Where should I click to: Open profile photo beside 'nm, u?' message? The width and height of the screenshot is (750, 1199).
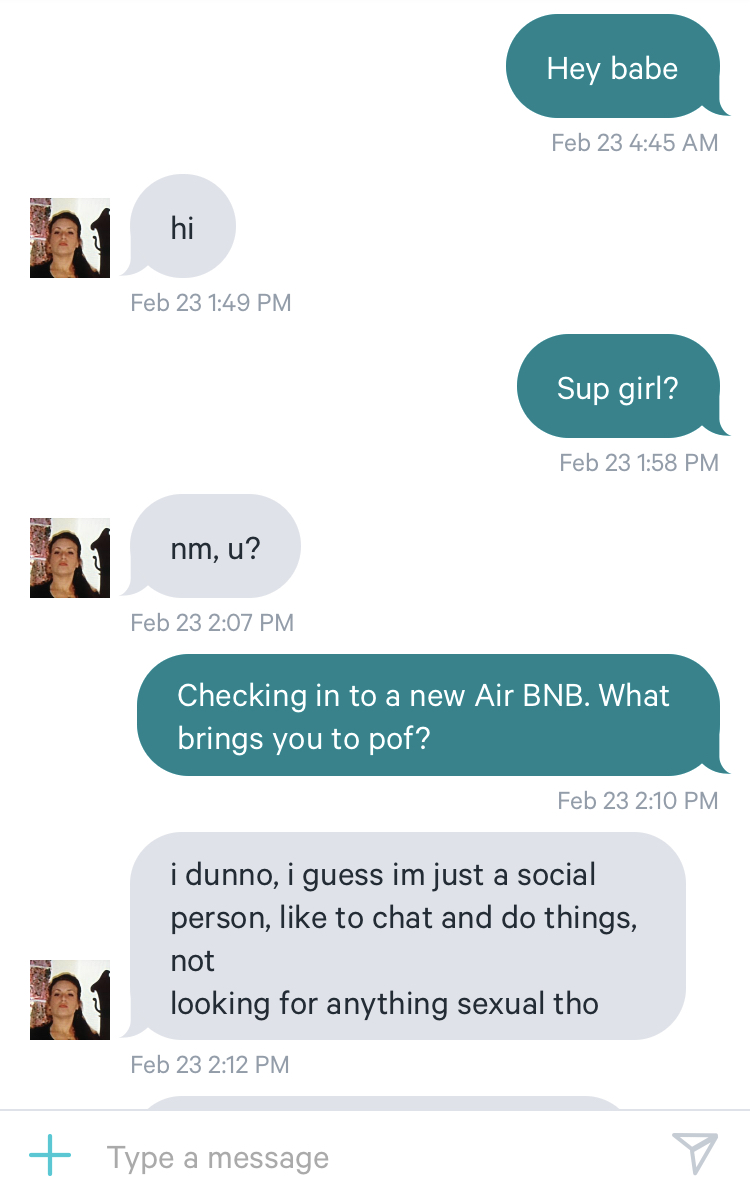70,558
